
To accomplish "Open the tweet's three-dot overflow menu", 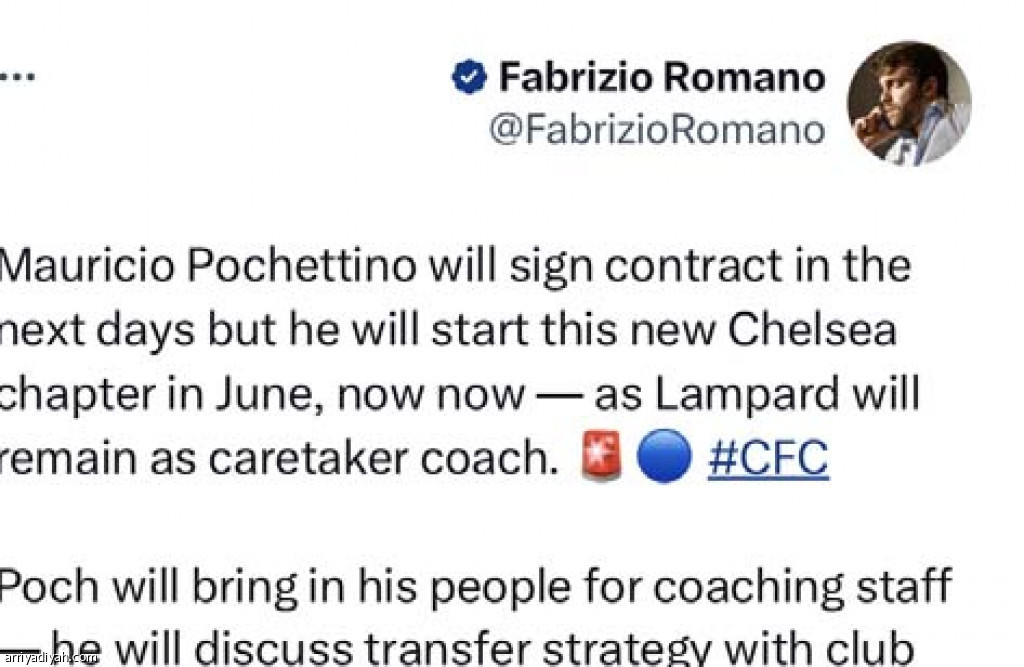I will (x=17, y=76).
